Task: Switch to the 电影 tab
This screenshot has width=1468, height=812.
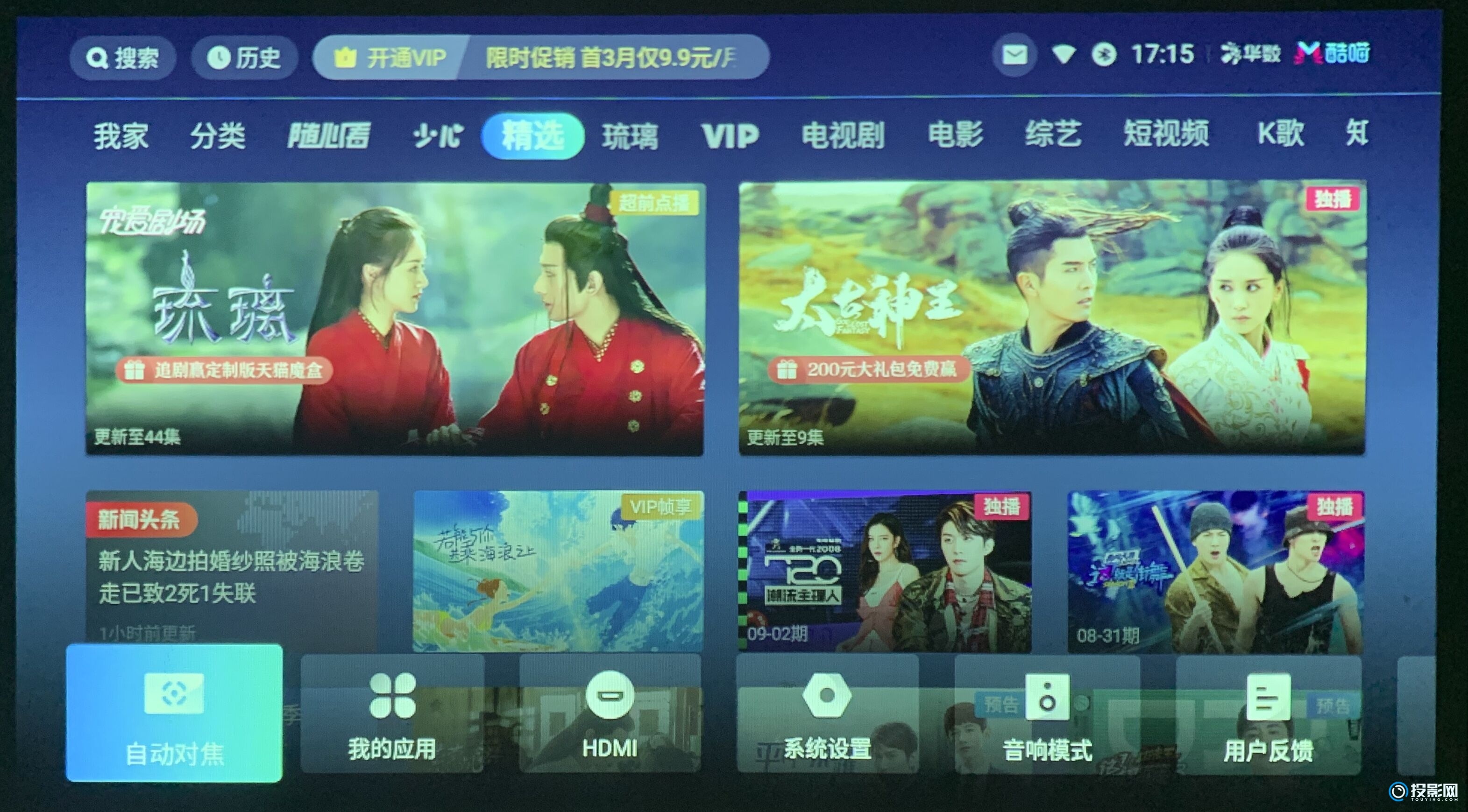Action: pos(955,135)
